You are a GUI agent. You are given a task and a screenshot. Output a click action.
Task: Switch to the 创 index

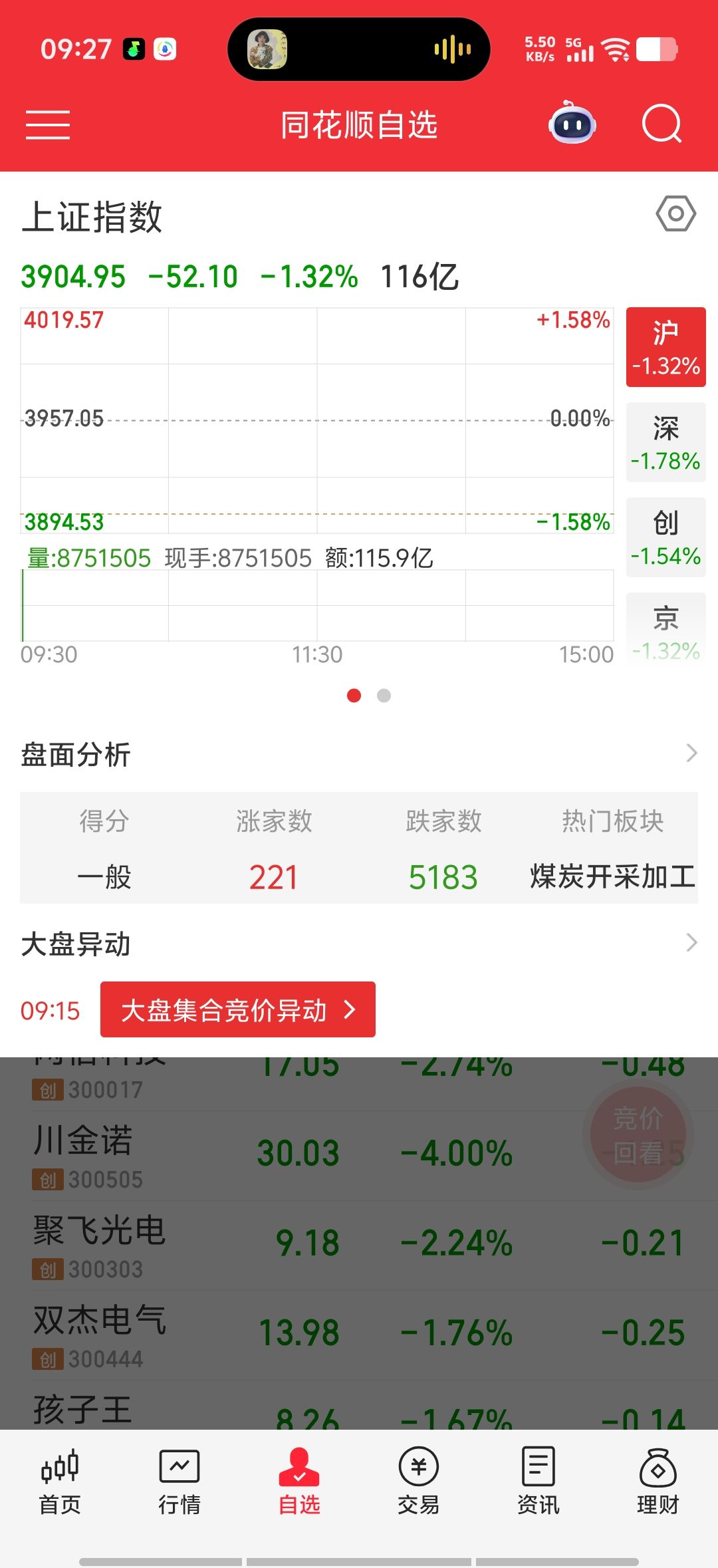(665, 537)
